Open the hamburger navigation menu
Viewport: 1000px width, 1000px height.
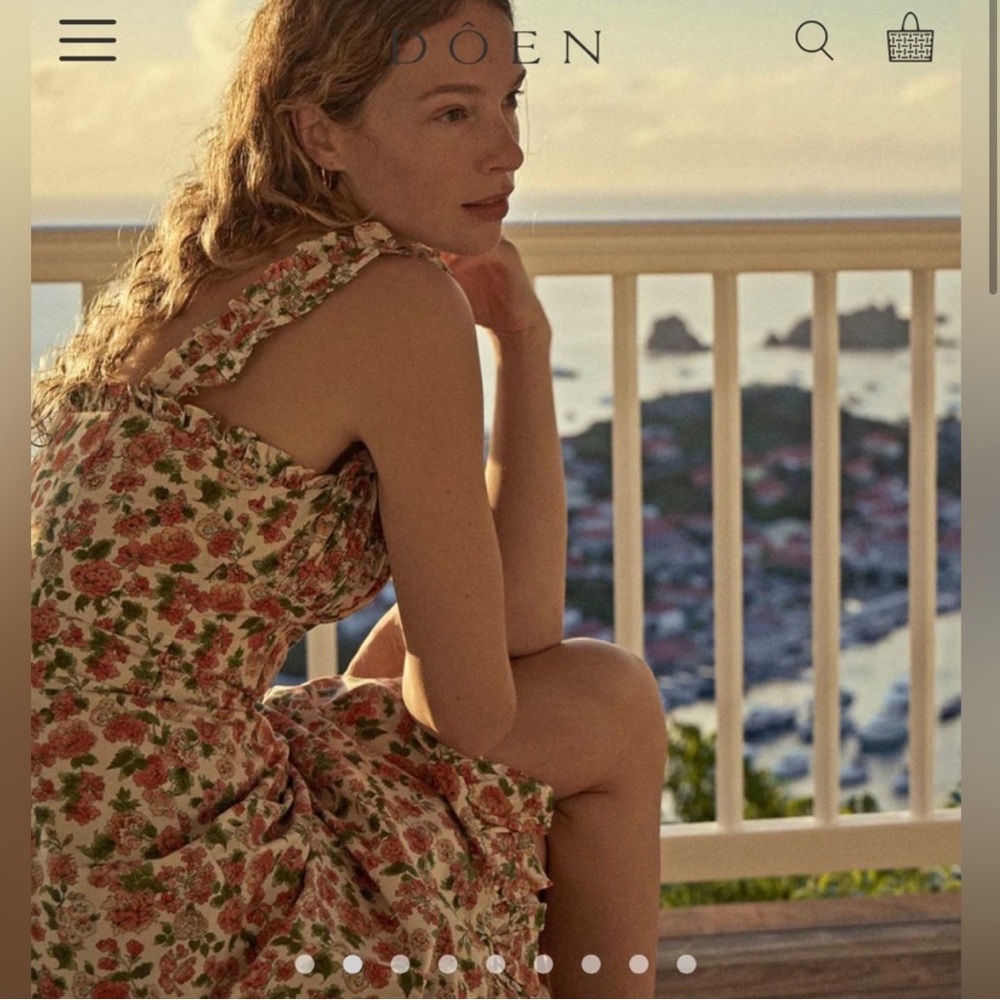point(87,41)
